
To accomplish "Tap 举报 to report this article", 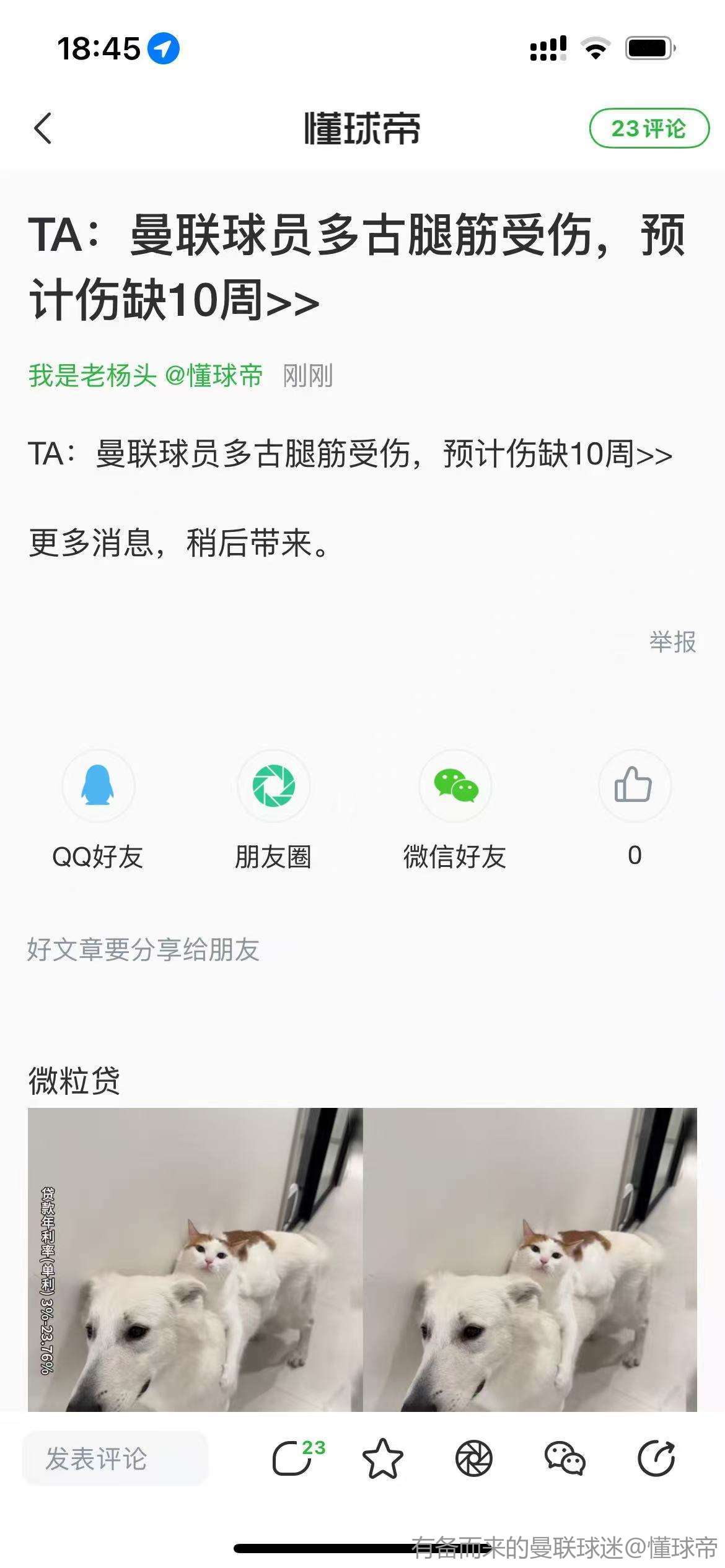I will pos(672,642).
